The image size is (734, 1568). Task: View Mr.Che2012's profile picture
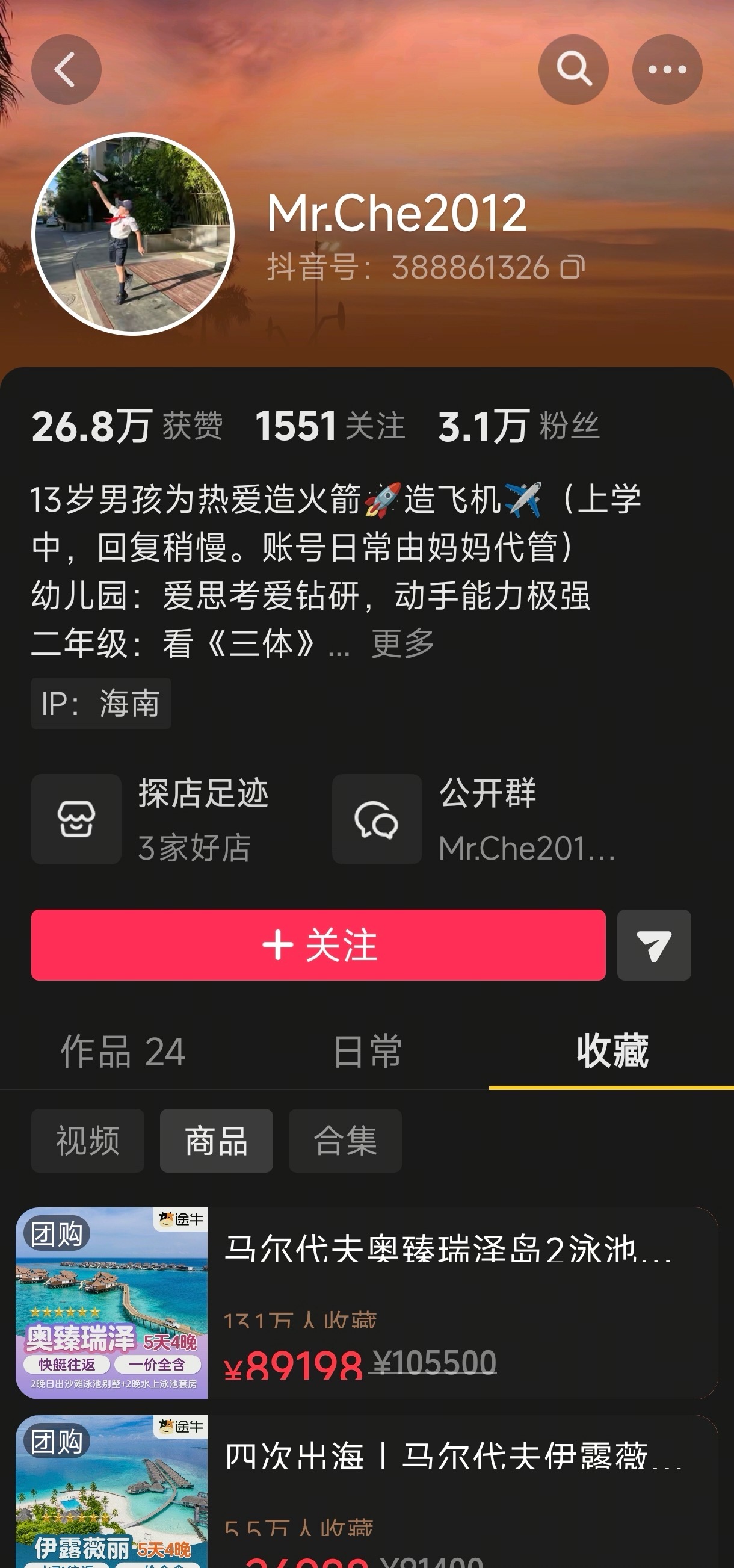click(x=133, y=234)
